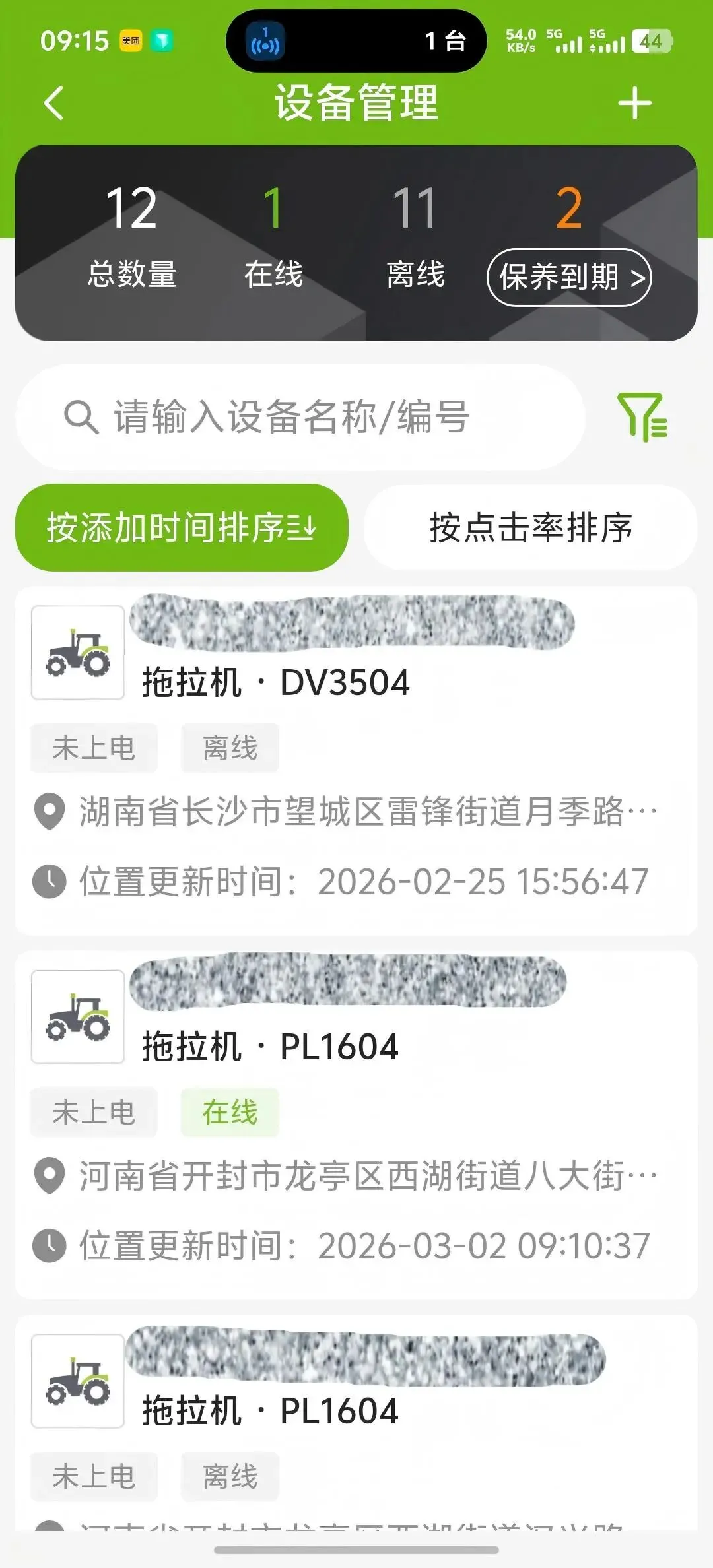Go back using the top-left arrow
713x1568 pixels.
[53, 103]
